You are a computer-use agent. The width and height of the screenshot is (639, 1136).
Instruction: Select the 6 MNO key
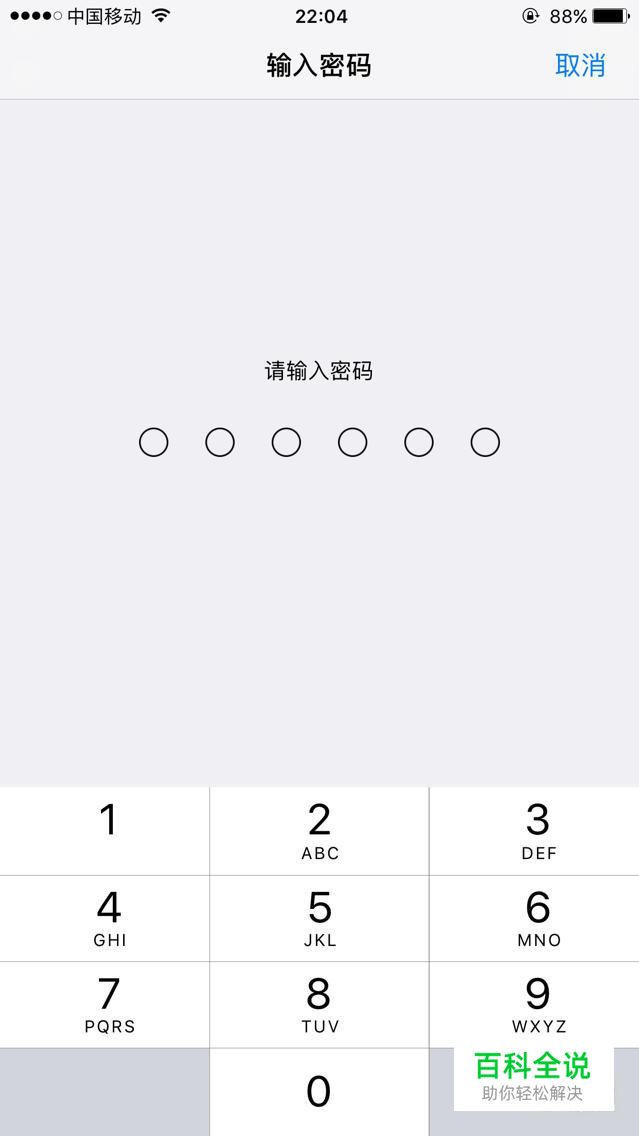pyautogui.click(x=535, y=919)
